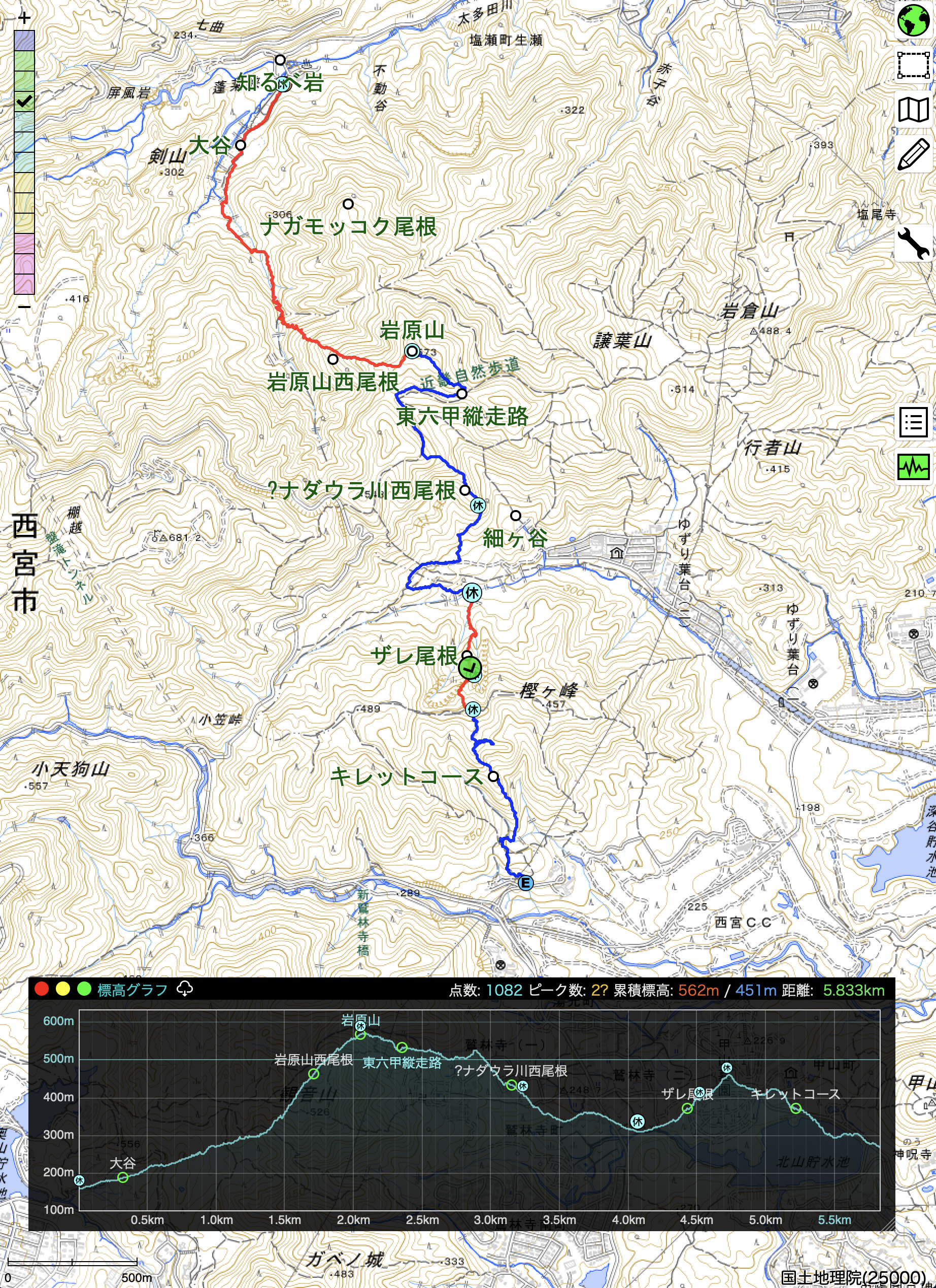Tap the ナガモッコク尾根 waypoint marker
Viewport: 936px width, 1288px height.
tap(348, 204)
